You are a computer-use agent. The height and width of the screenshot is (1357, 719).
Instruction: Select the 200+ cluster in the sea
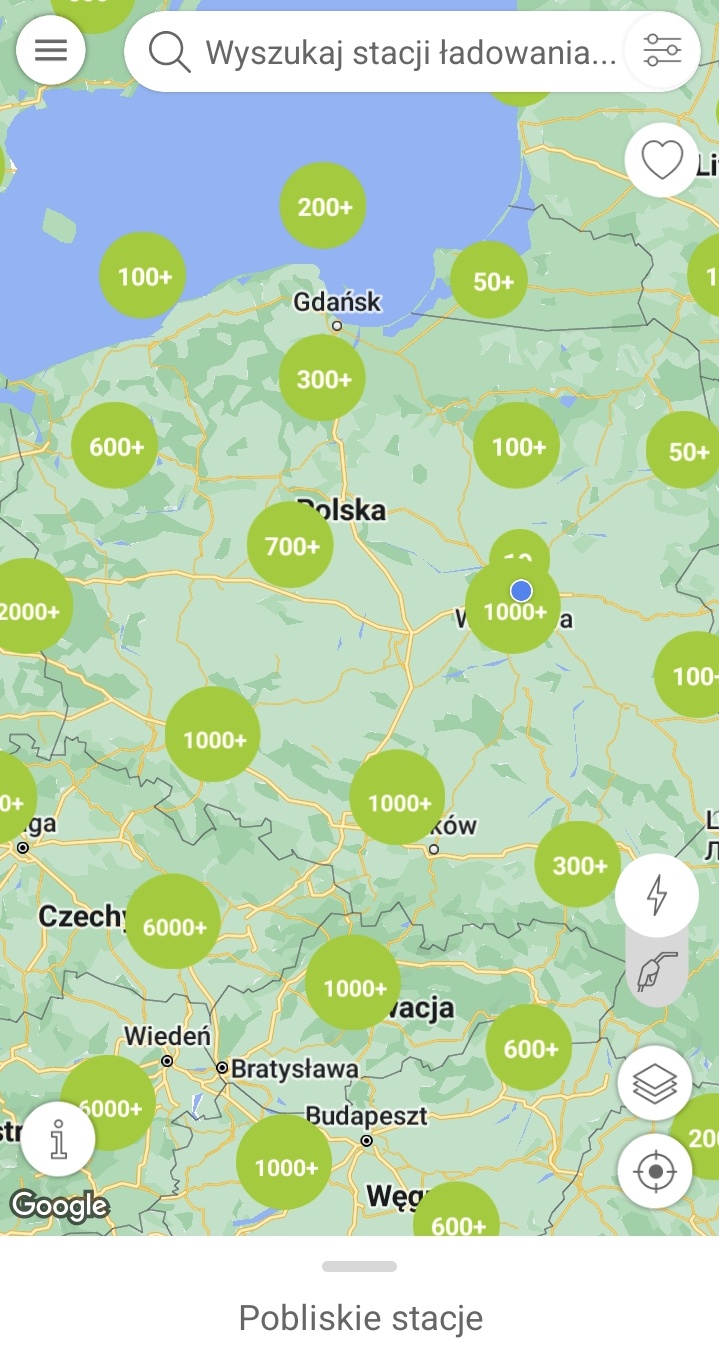point(322,206)
